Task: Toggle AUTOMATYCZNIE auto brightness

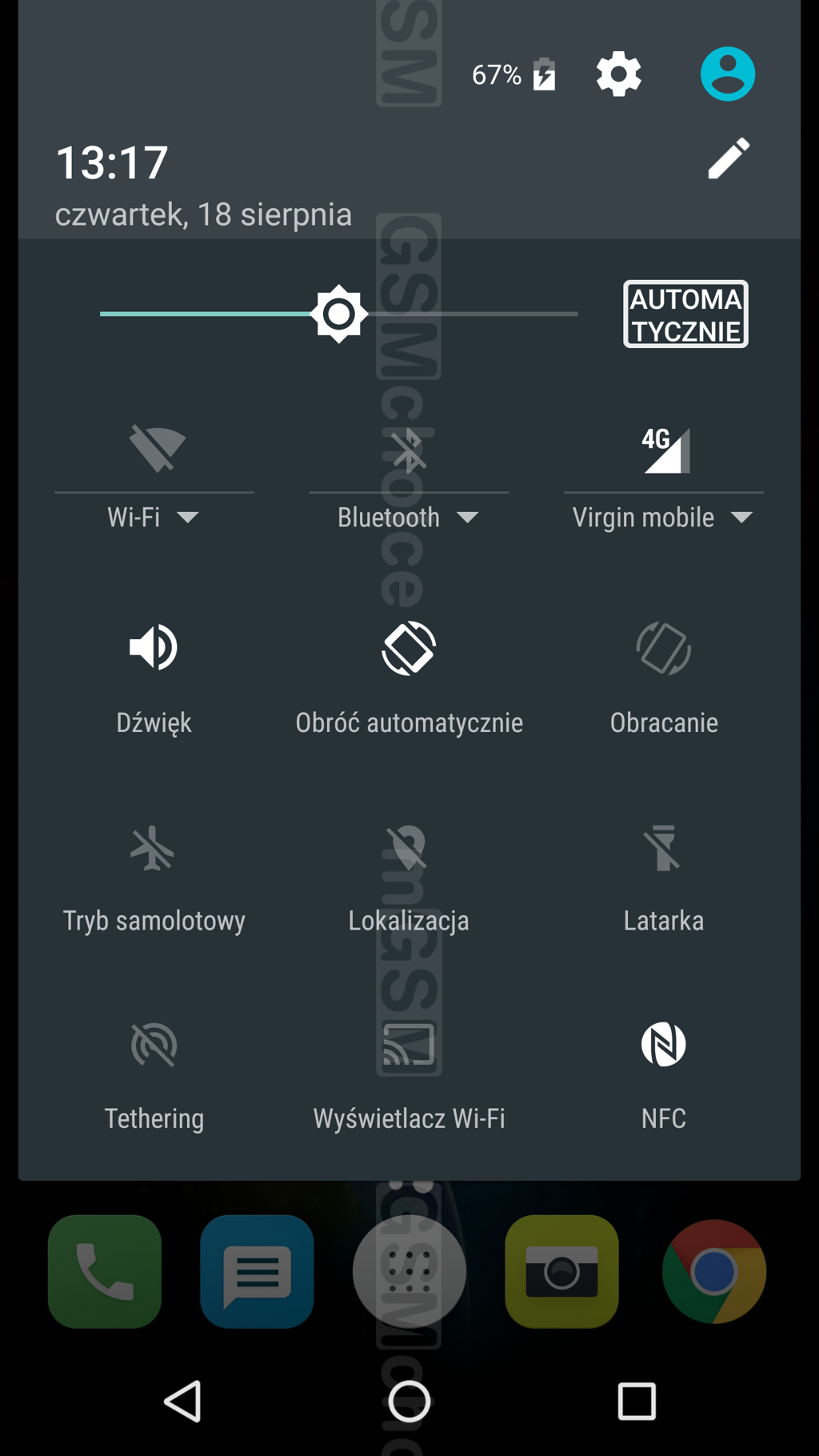Action: tap(685, 314)
